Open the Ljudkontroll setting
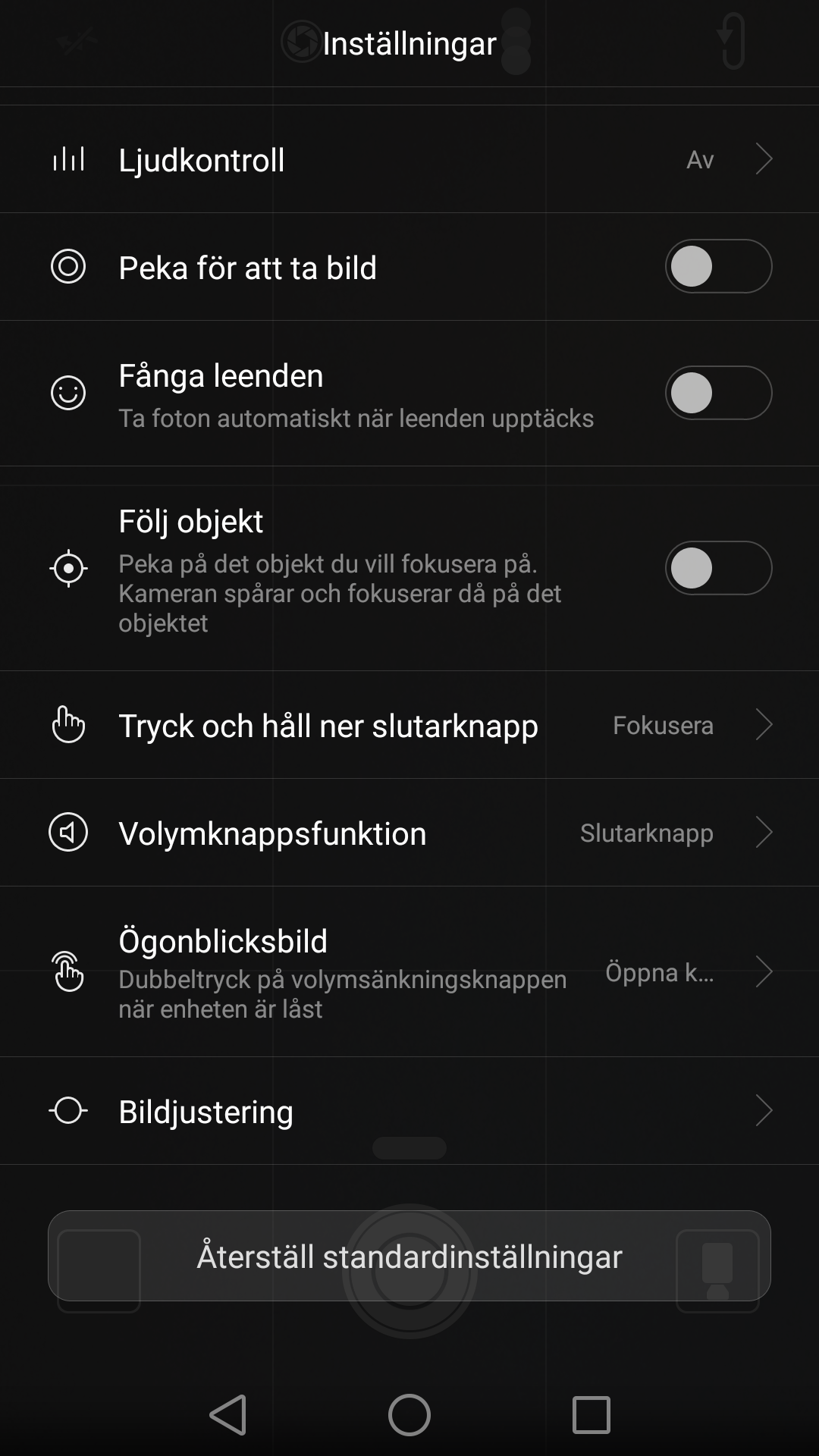Screen dimensions: 819x1456 click(409, 159)
